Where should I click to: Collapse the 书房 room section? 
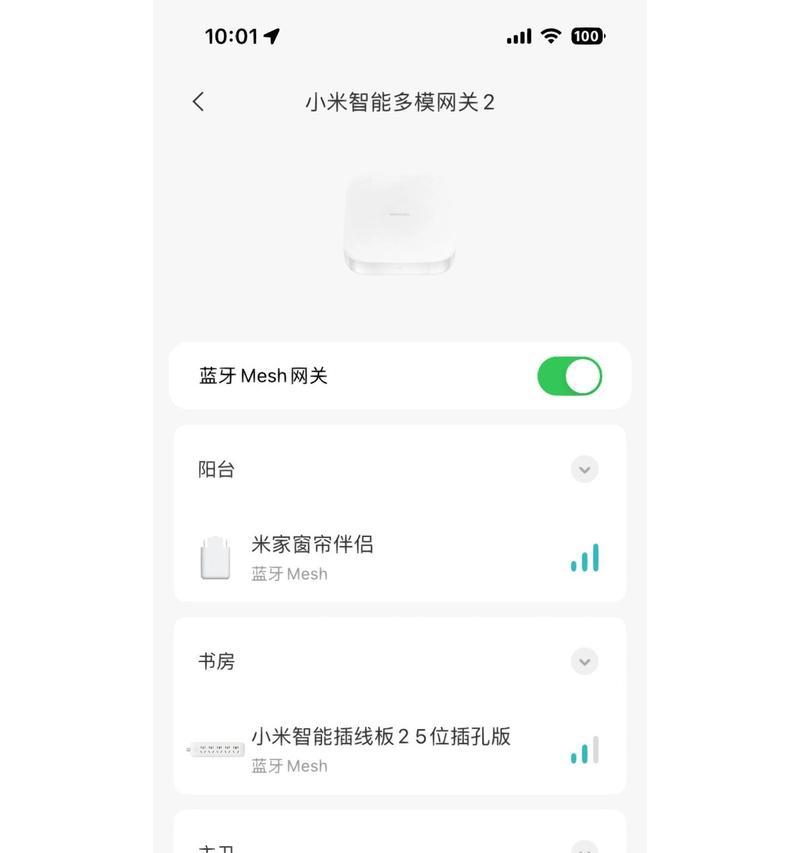click(584, 661)
